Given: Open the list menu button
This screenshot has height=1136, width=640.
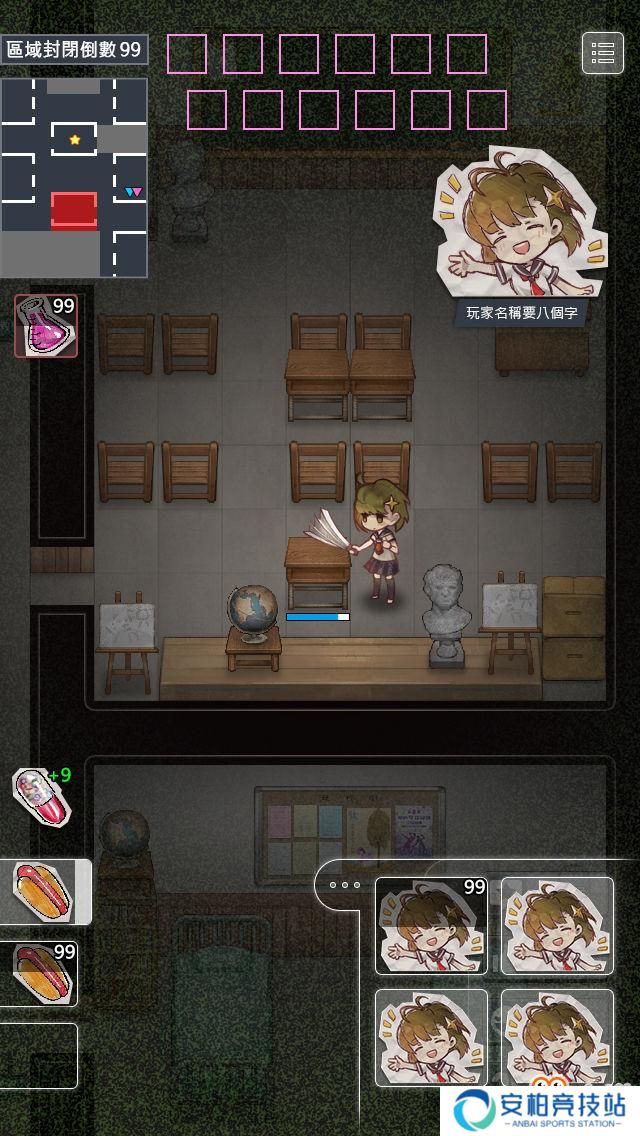Looking at the screenshot, I should coord(602,53).
